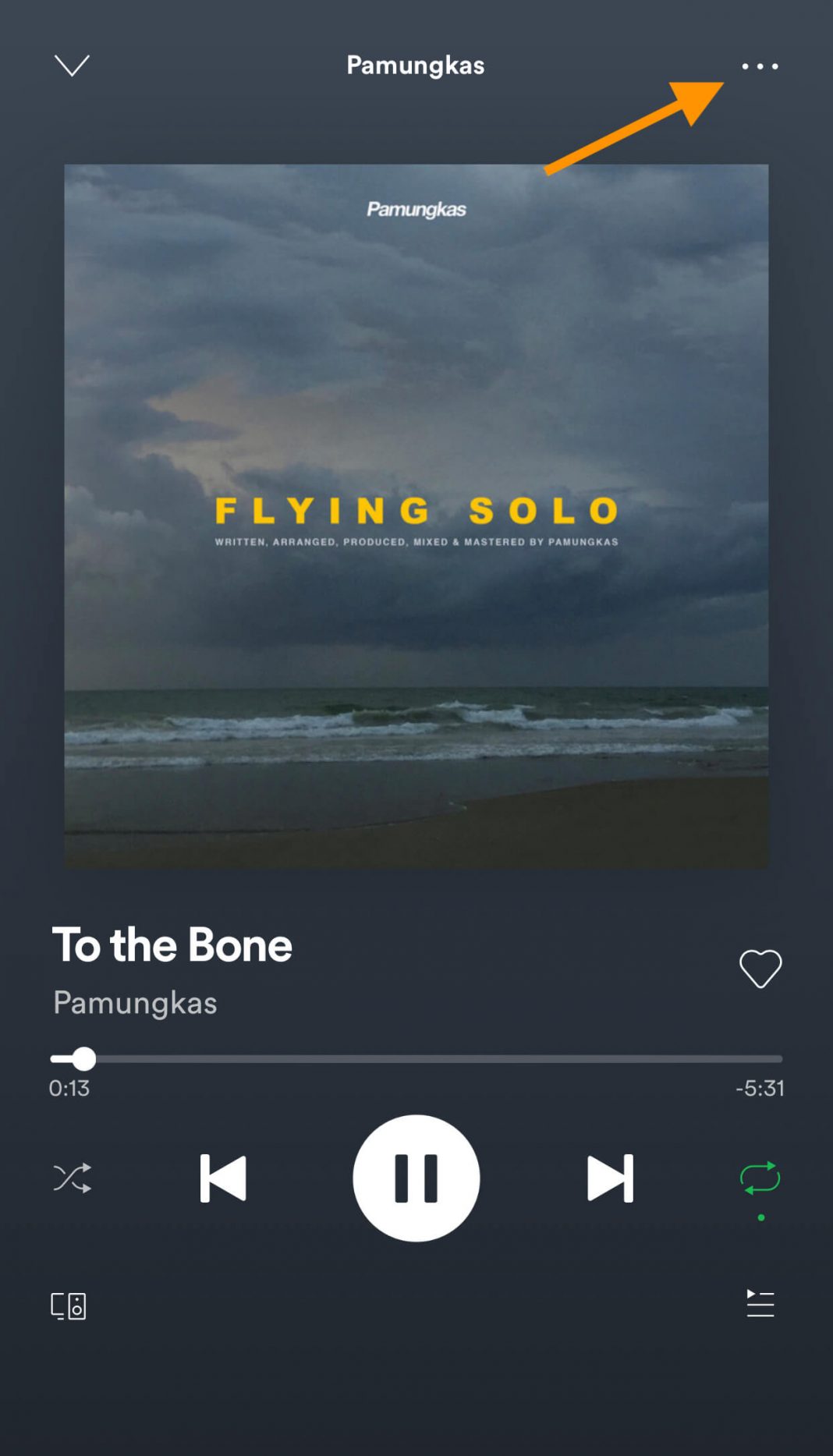This screenshot has width=833, height=1456.
Task: Like the song To the Bone
Action: [760, 969]
